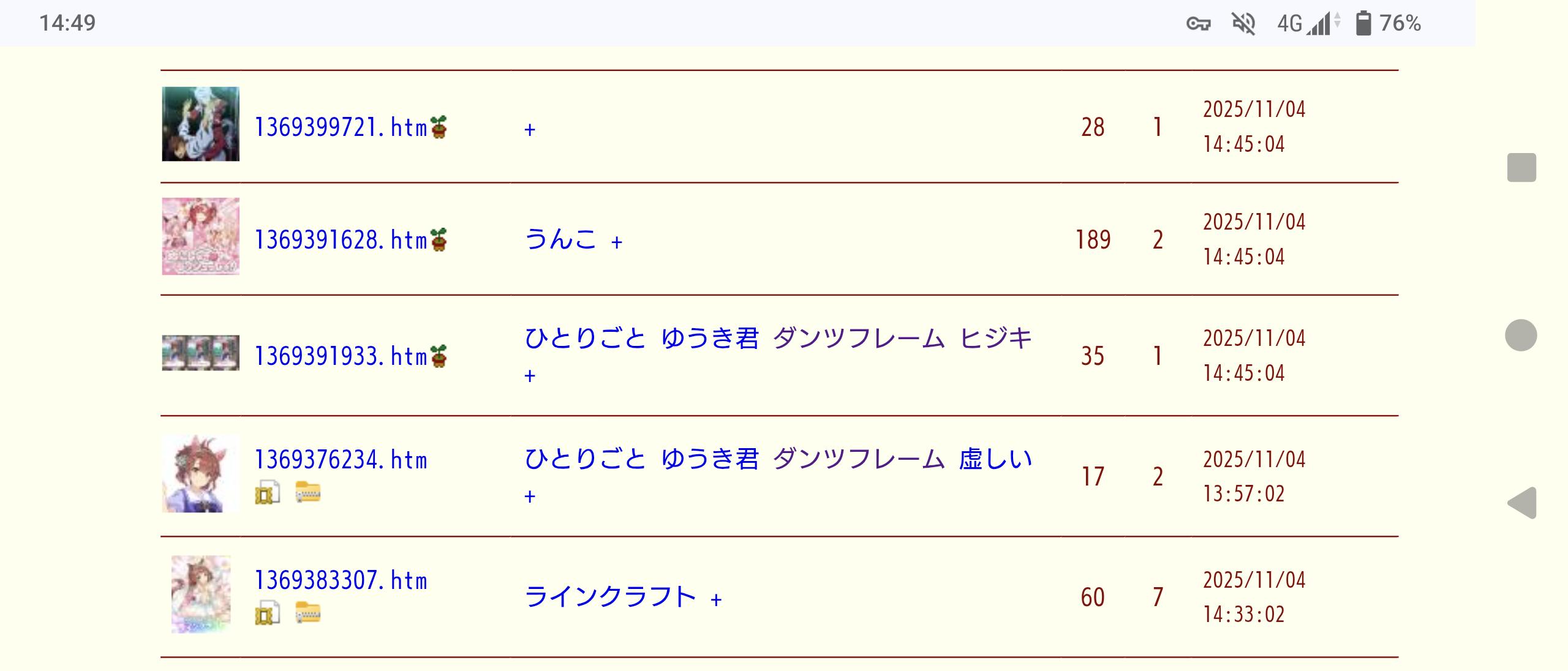This screenshot has height=671, width=1568.
Task: Open the 1369376234.htm thread link
Action: pyautogui.click(x=341, y=460)
